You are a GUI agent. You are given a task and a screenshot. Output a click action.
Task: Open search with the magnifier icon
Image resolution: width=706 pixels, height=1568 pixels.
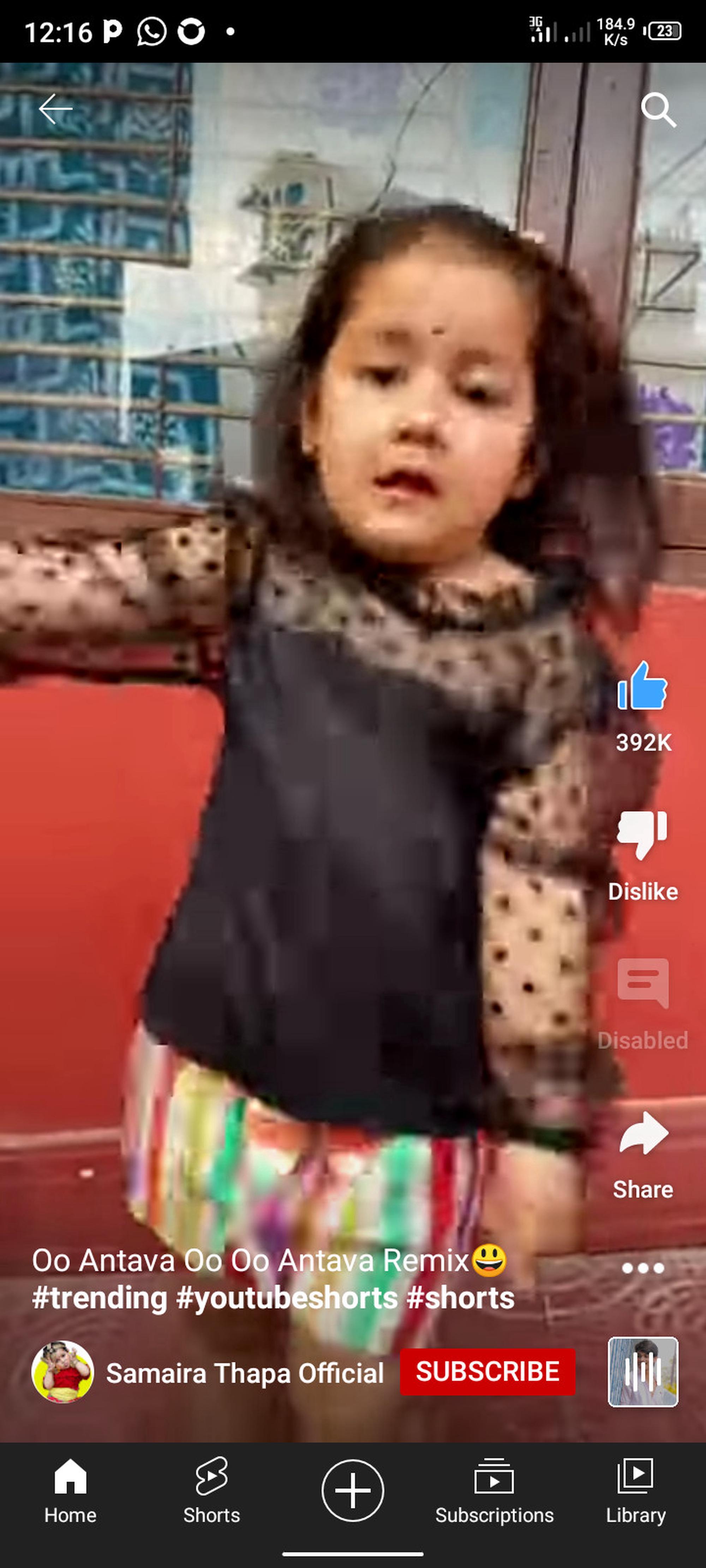coord(658,110)
